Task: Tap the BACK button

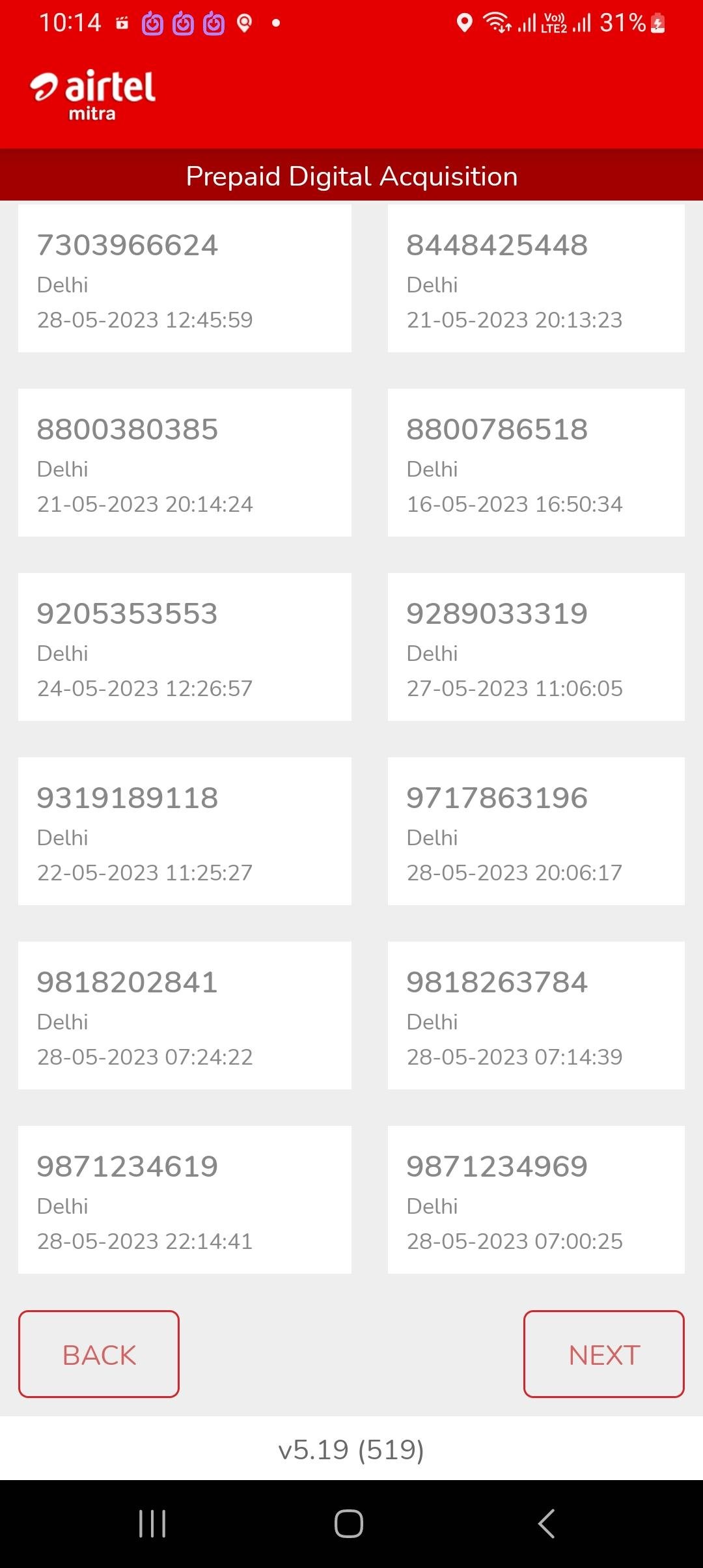Action: tap(99, 1354)
